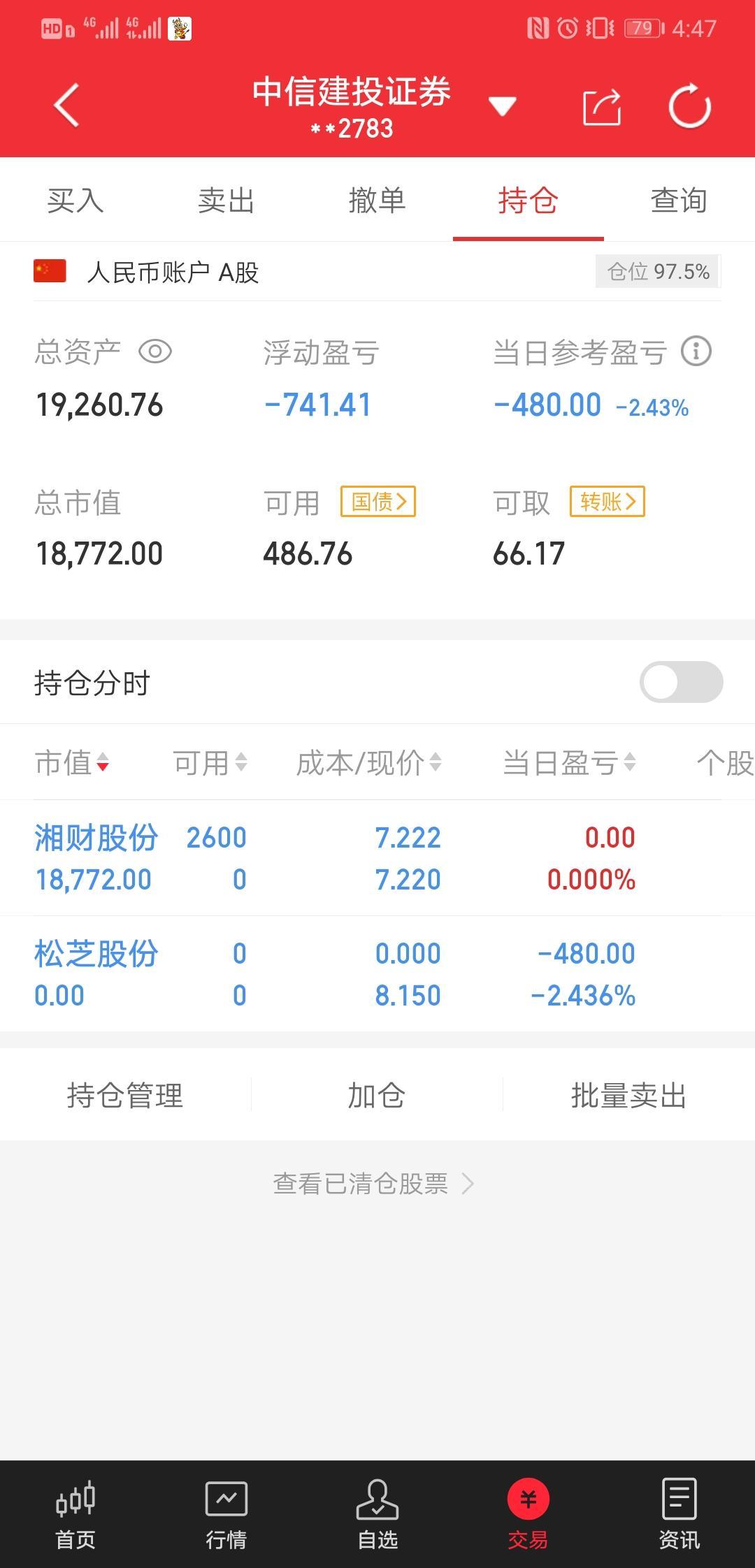755x1568 pixels.
Task: Tap 批量卖出 button
Action: pos(629,1095)
